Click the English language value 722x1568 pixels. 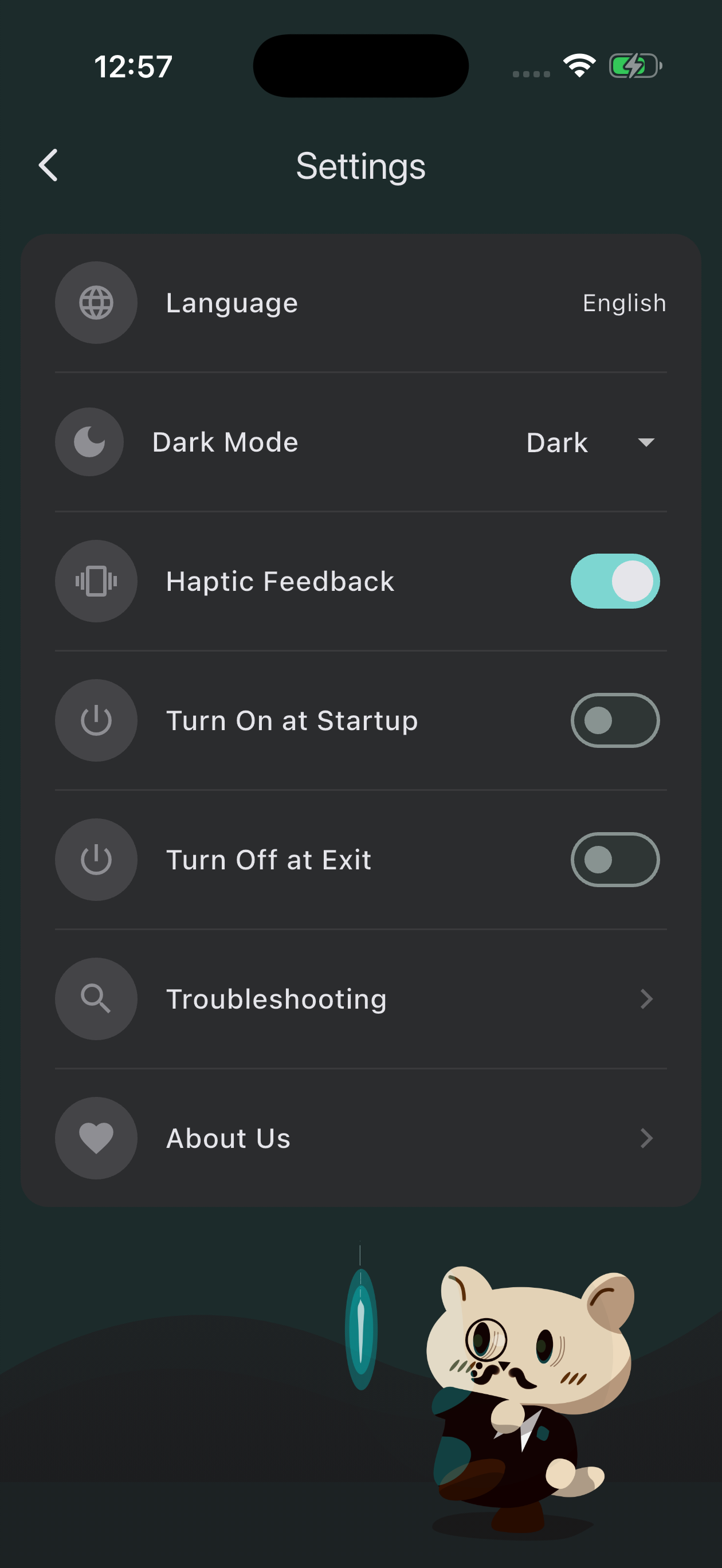[x=624, y=303]
